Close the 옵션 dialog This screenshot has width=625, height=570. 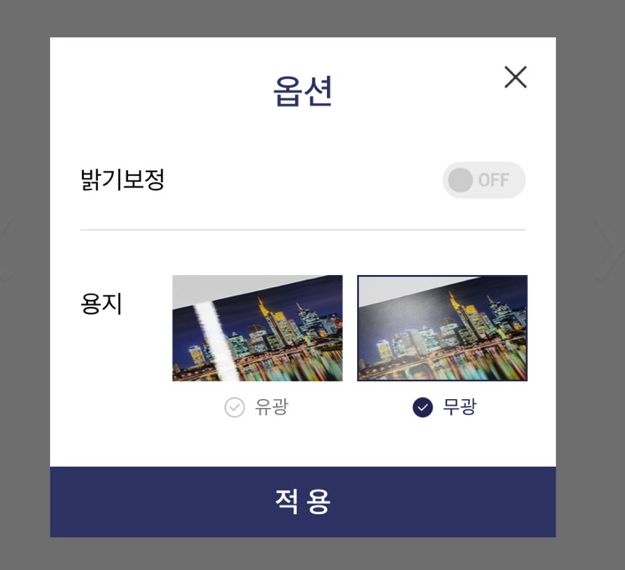tap(515, 77)
